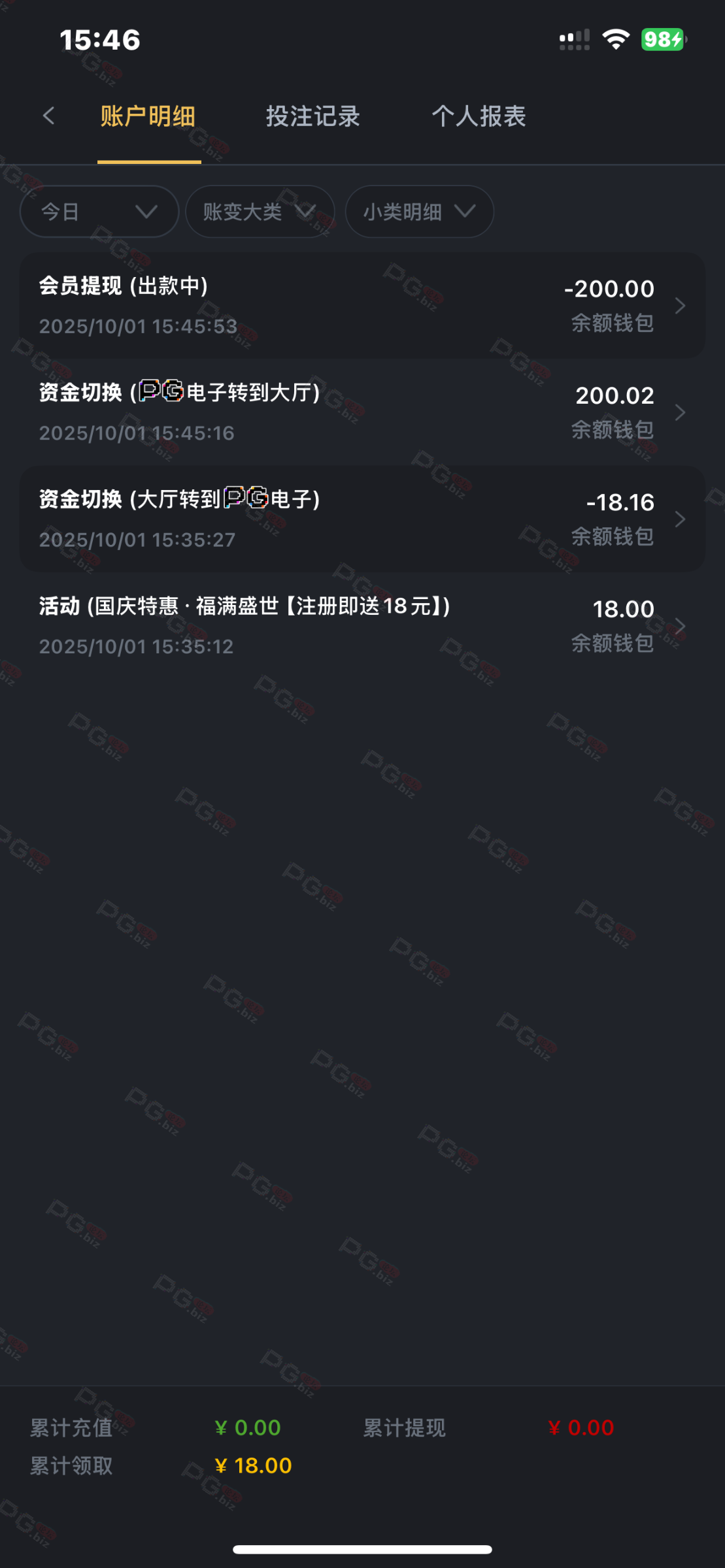Open the 小类明细 filter dropdown
The image size is (725, 1568).
coord(419,212)
